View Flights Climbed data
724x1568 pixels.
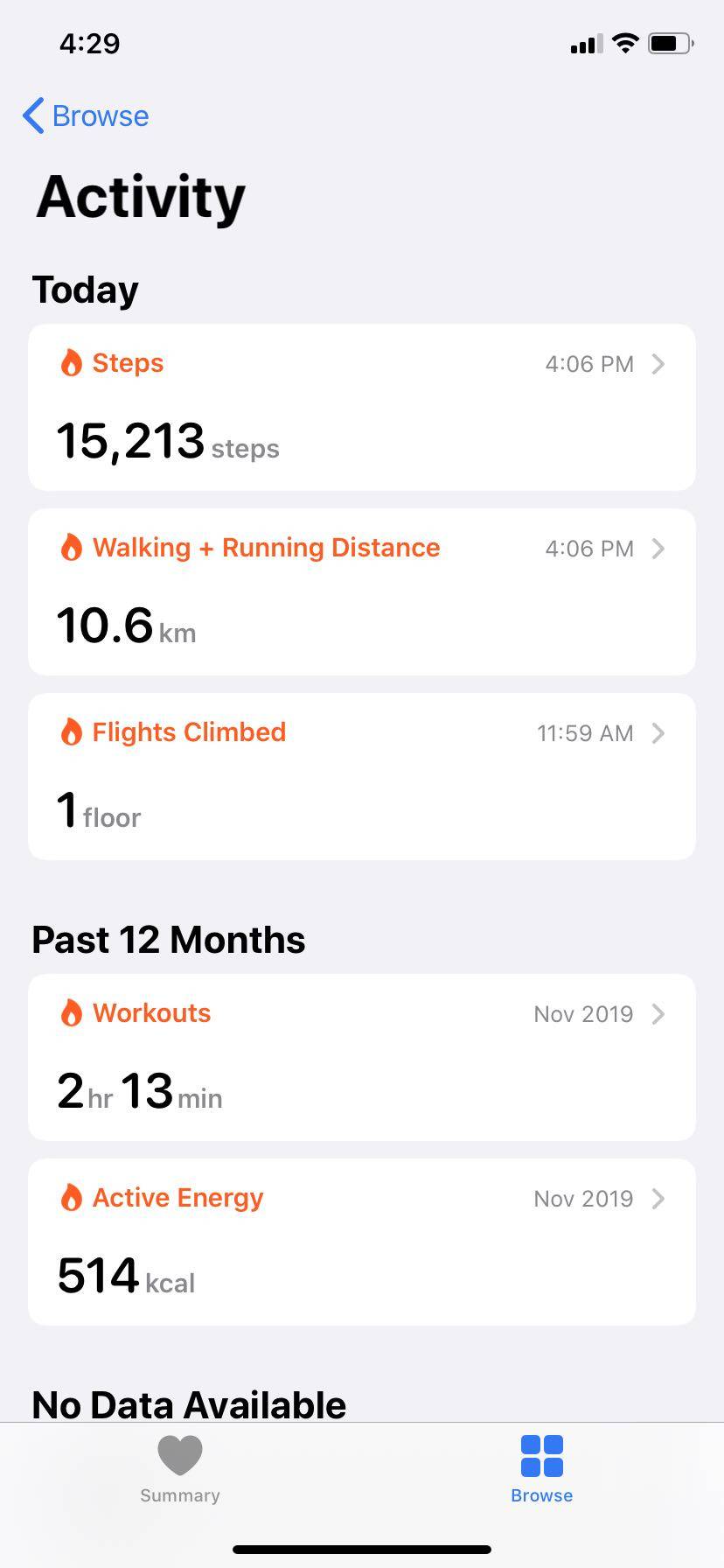click(362, 776)
